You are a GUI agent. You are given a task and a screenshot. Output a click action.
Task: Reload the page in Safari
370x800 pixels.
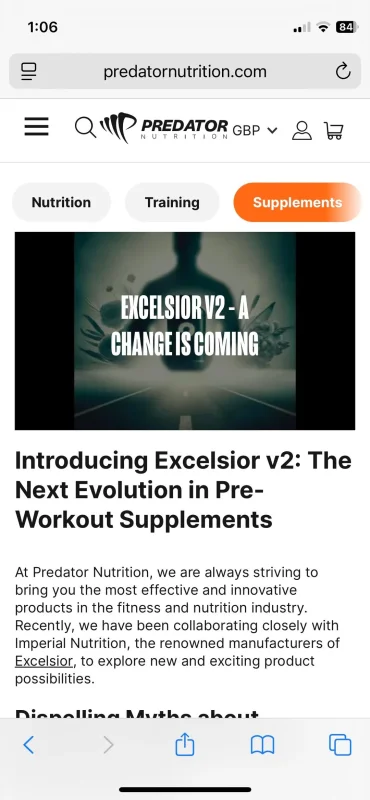[x=343, y=71]
